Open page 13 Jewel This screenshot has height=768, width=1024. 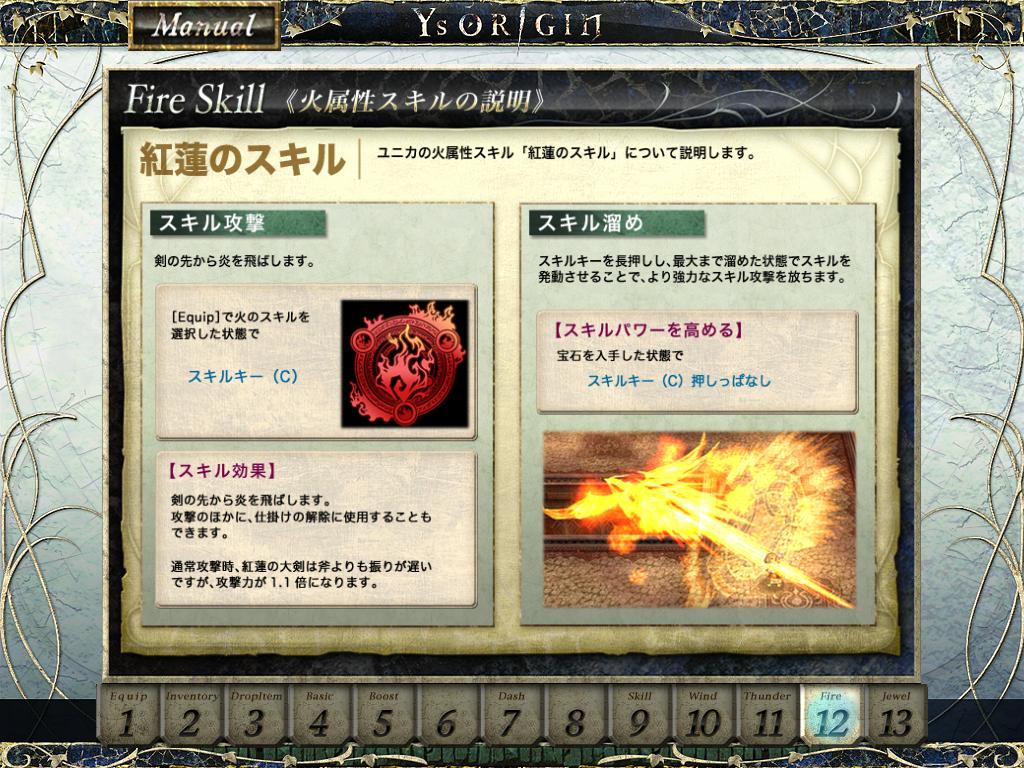[895, 714]
